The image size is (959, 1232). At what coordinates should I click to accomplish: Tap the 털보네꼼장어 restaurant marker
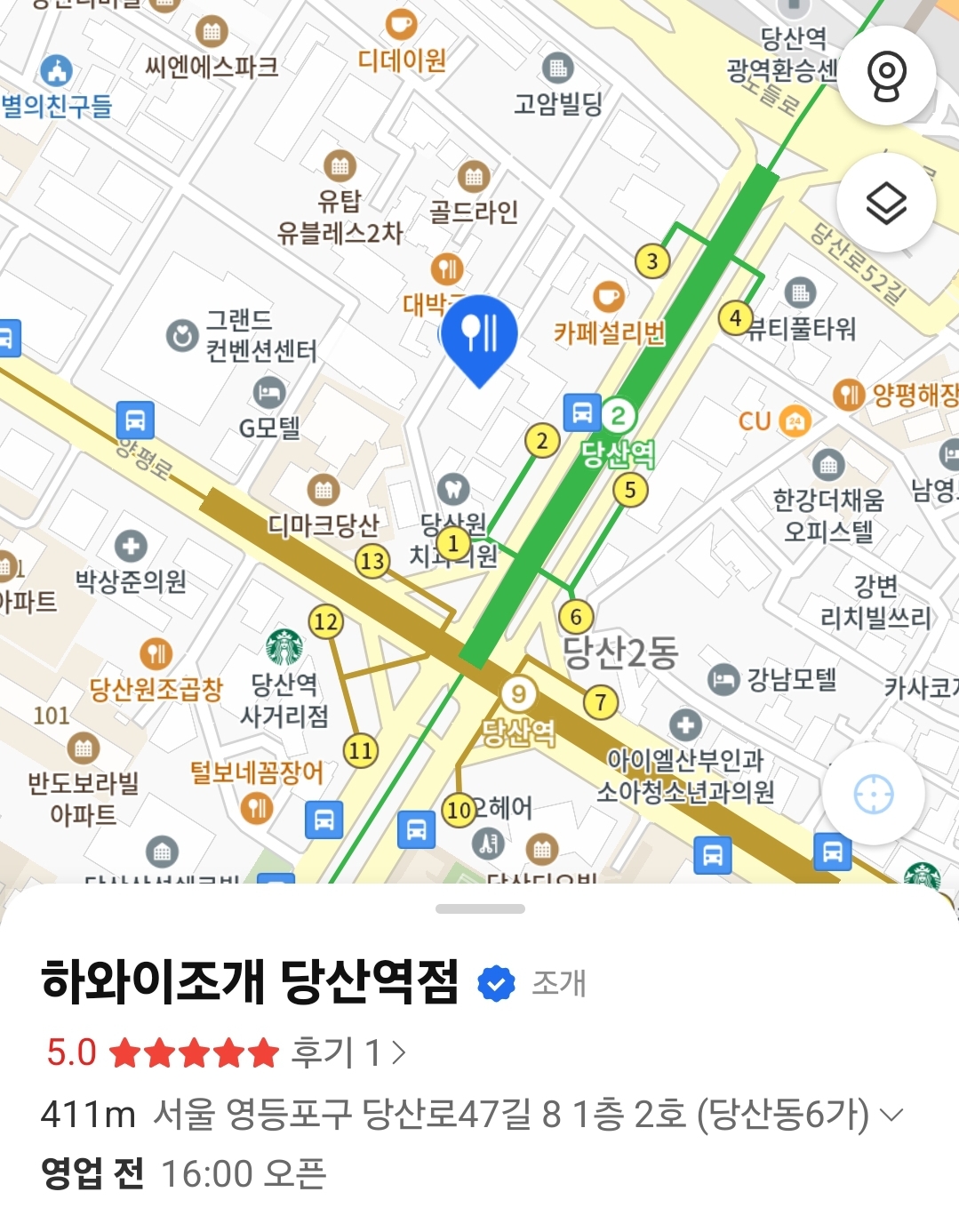click(257, 807)
